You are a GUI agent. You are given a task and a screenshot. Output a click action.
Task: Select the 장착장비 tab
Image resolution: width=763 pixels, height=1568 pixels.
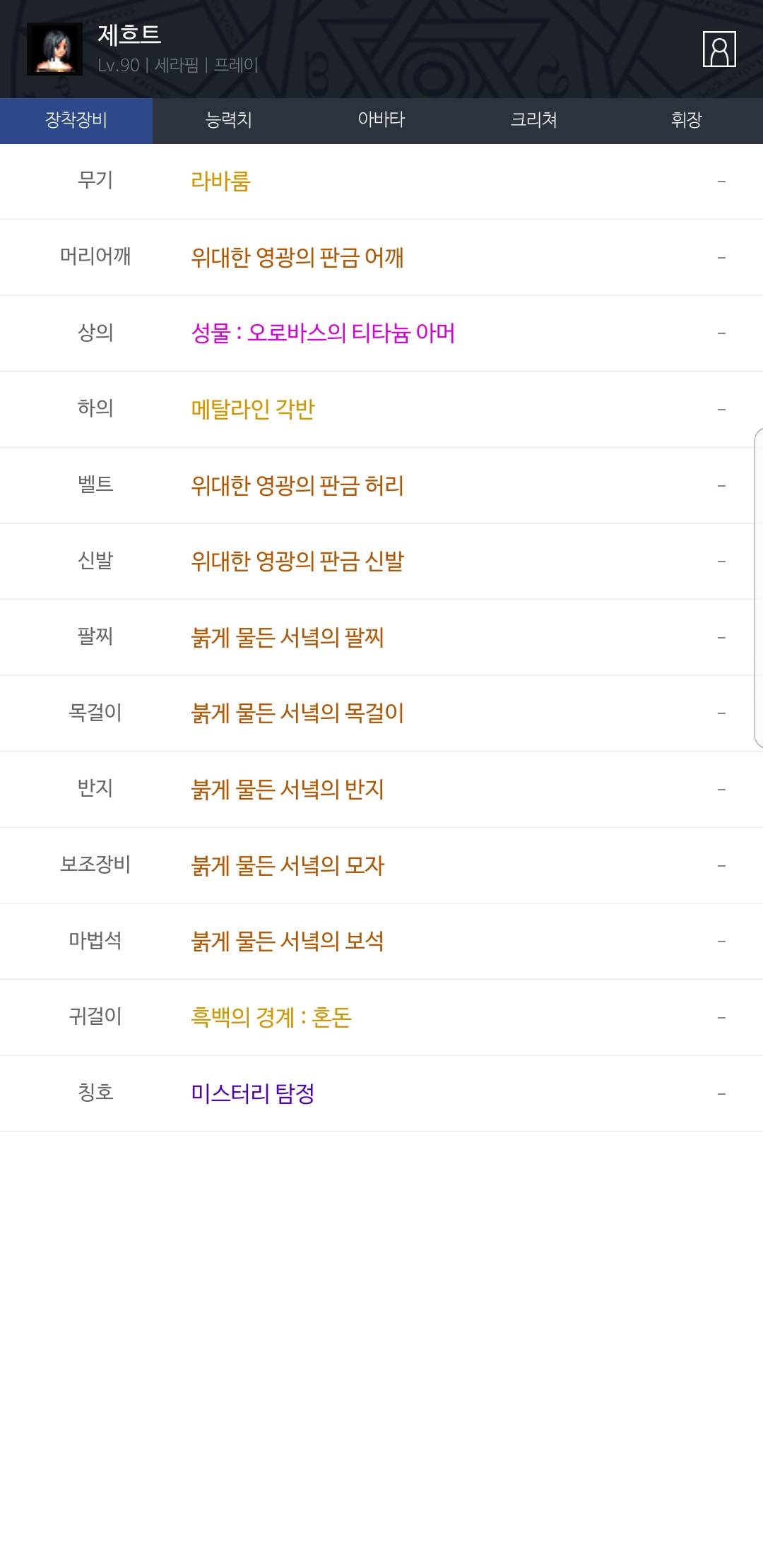click(x=76, y=120)
